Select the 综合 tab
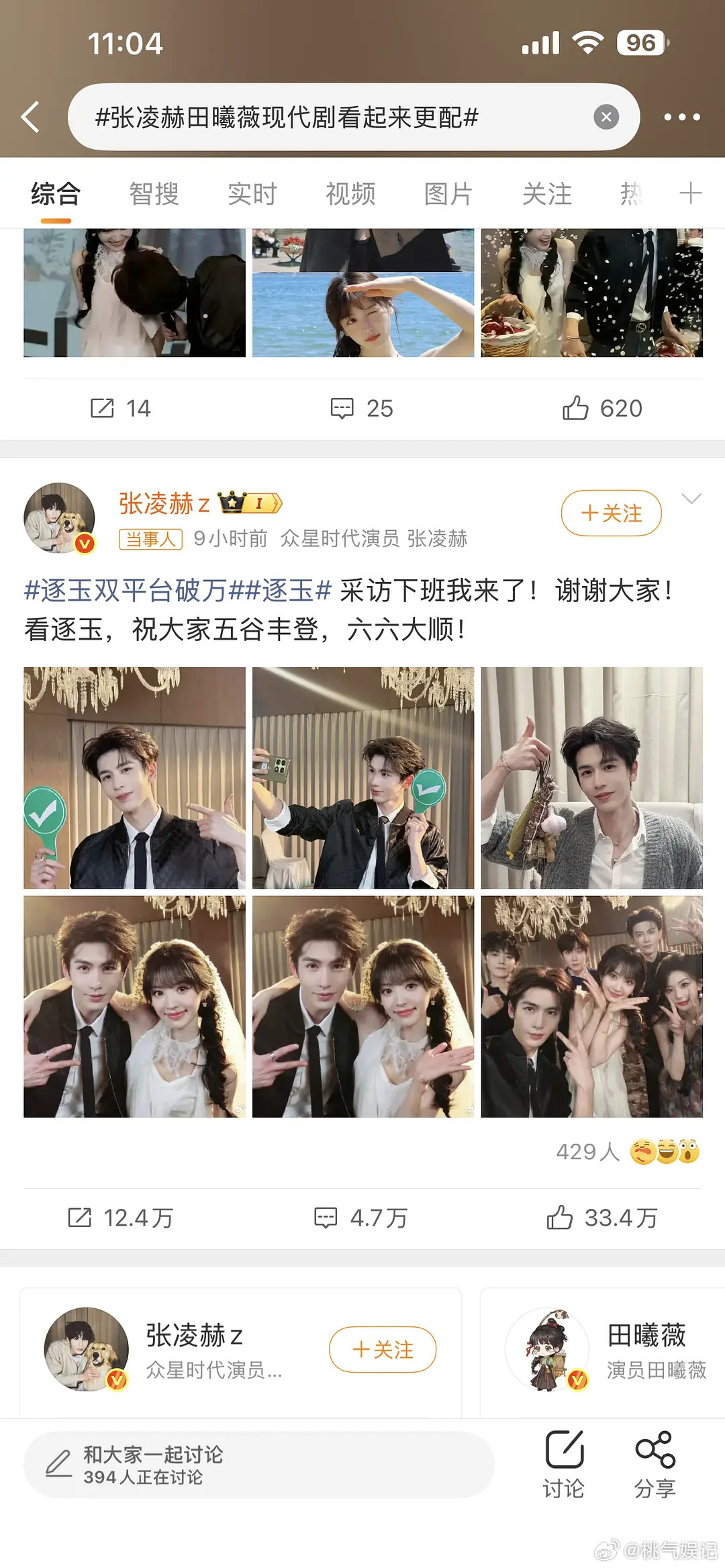The height and width of the screenshot is (1568, 725). pos(54,194)
